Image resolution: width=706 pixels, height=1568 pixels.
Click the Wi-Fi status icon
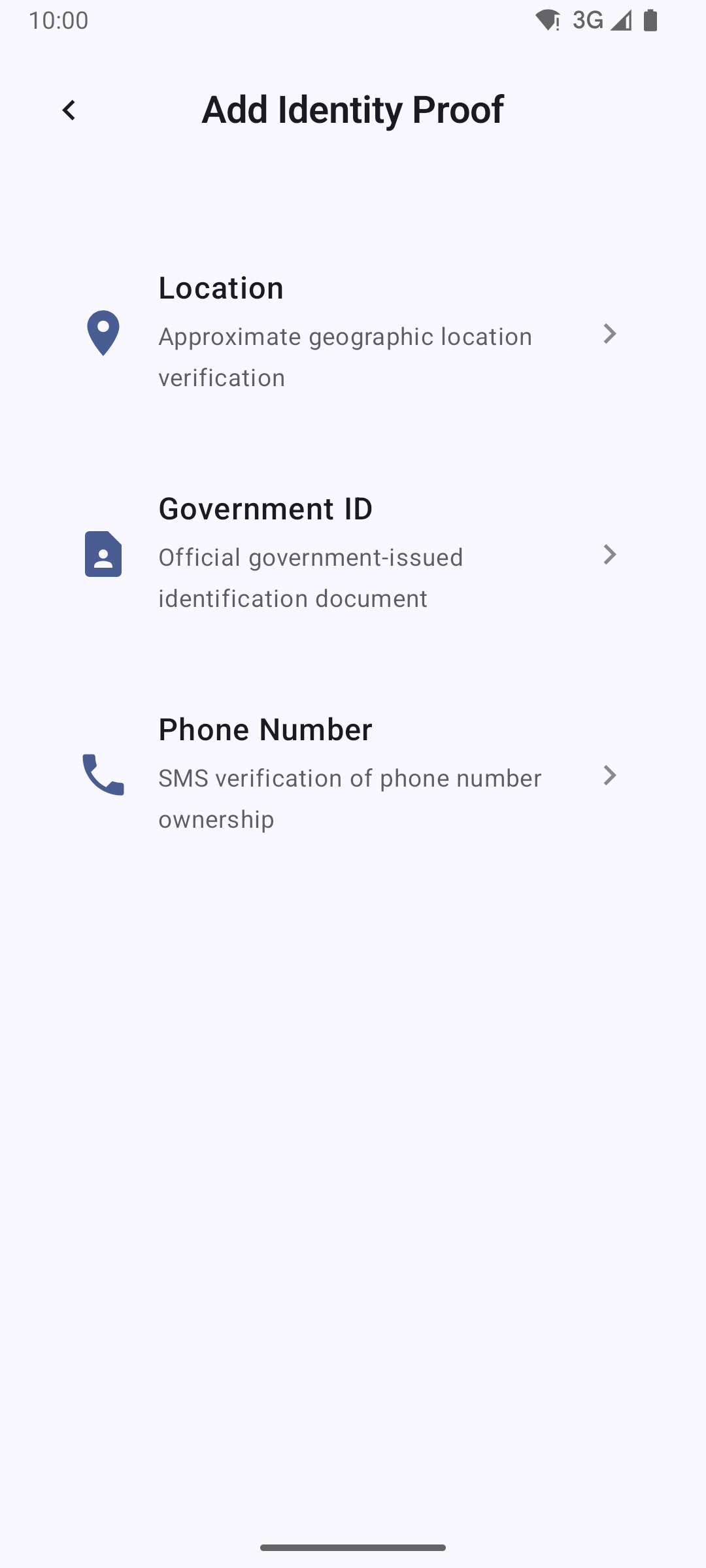click(546, 20)
